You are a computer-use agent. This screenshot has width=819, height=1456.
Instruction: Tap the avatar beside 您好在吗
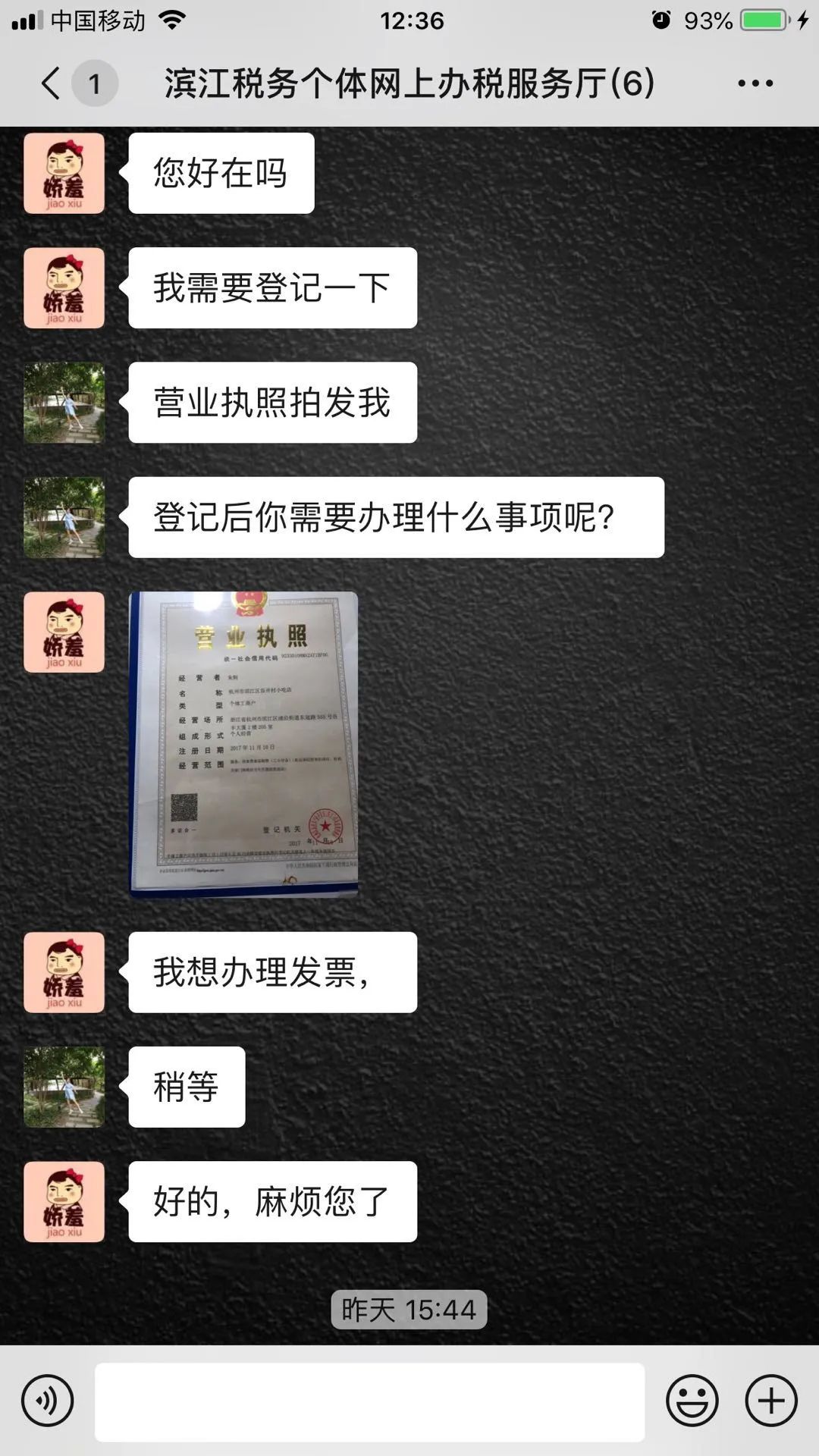point(64,174)
